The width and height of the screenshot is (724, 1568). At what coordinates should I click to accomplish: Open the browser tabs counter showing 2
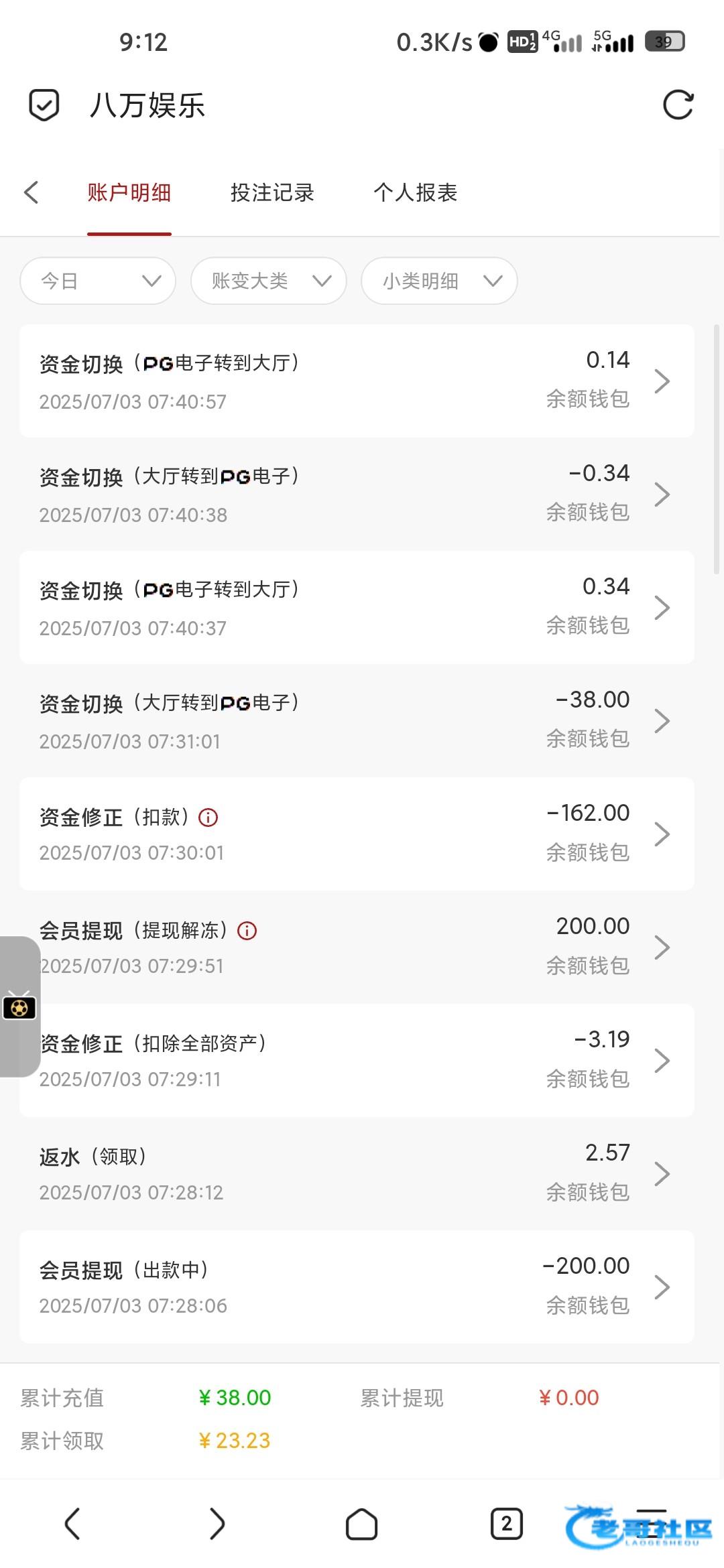[x=507, y=1524]
